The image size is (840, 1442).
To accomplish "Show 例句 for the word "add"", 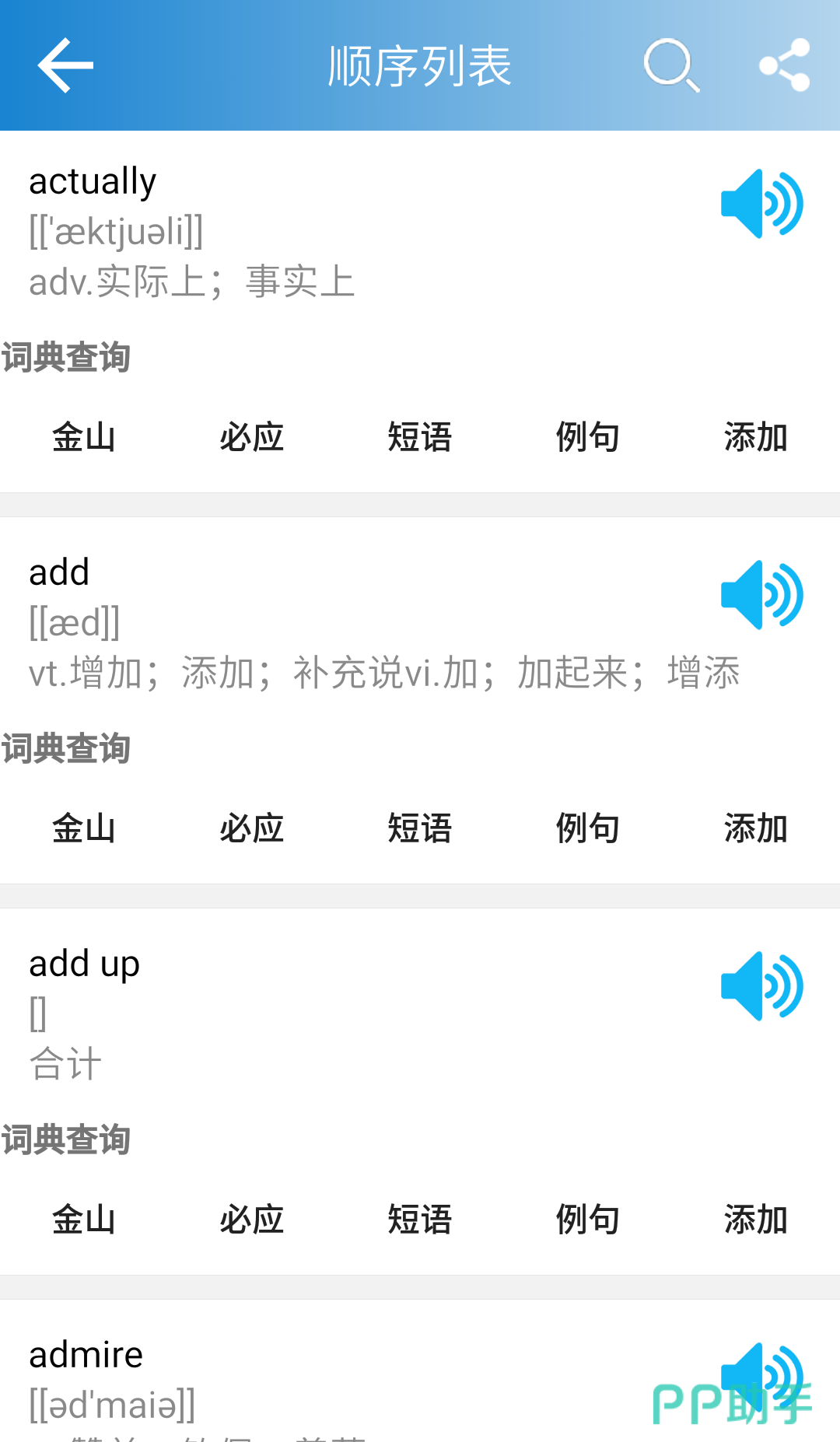I will 588,828.
